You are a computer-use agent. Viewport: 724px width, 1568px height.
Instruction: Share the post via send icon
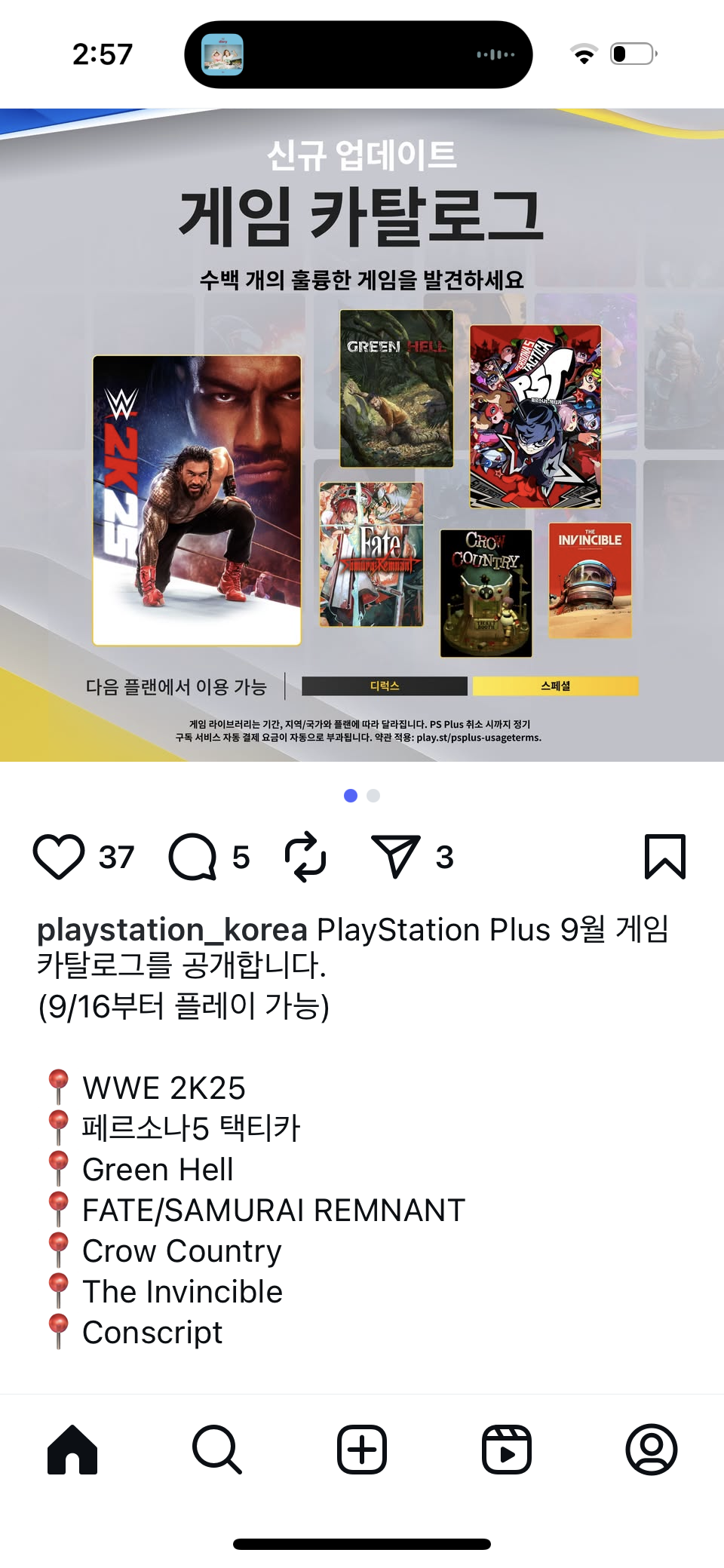point(395,857)
